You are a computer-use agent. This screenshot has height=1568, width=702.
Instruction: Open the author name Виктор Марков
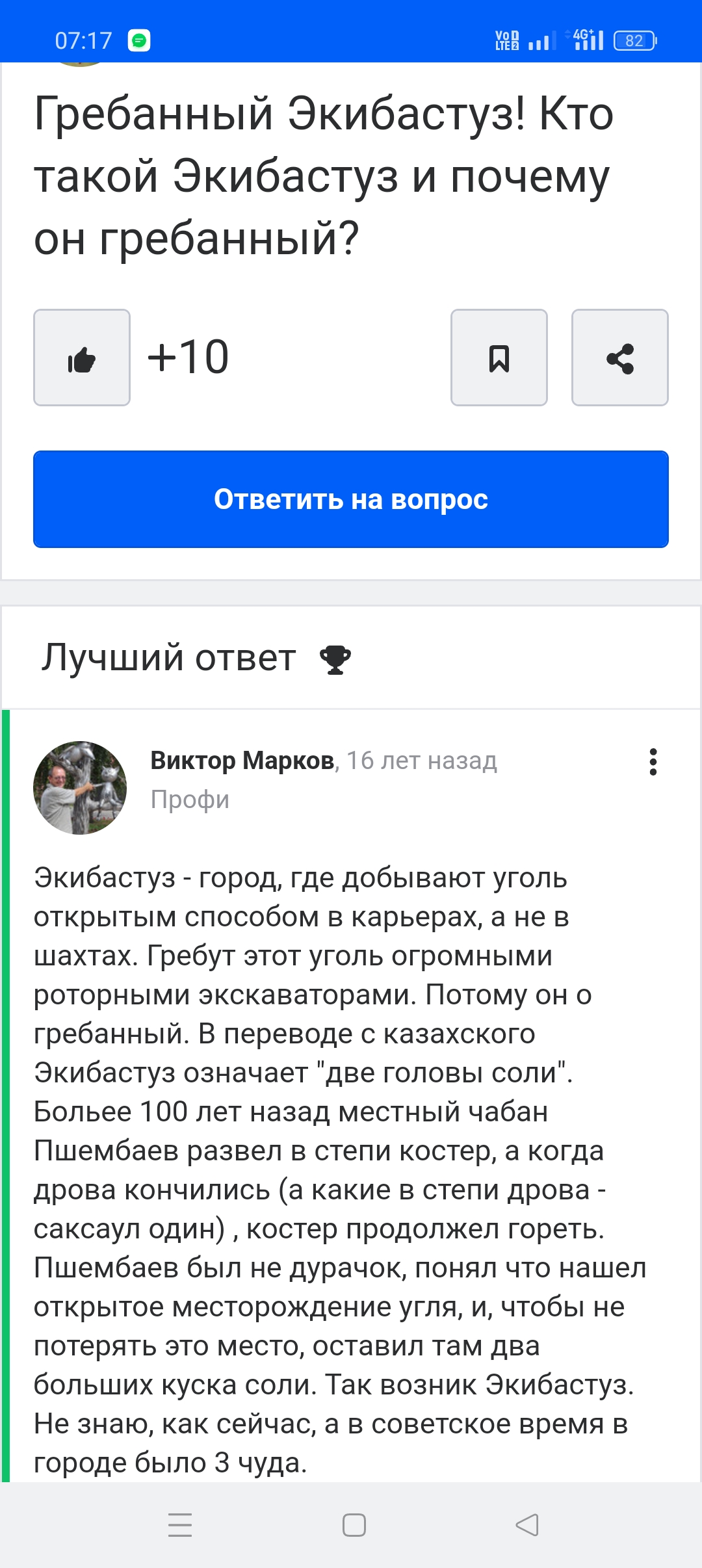(x=242, y=760)
